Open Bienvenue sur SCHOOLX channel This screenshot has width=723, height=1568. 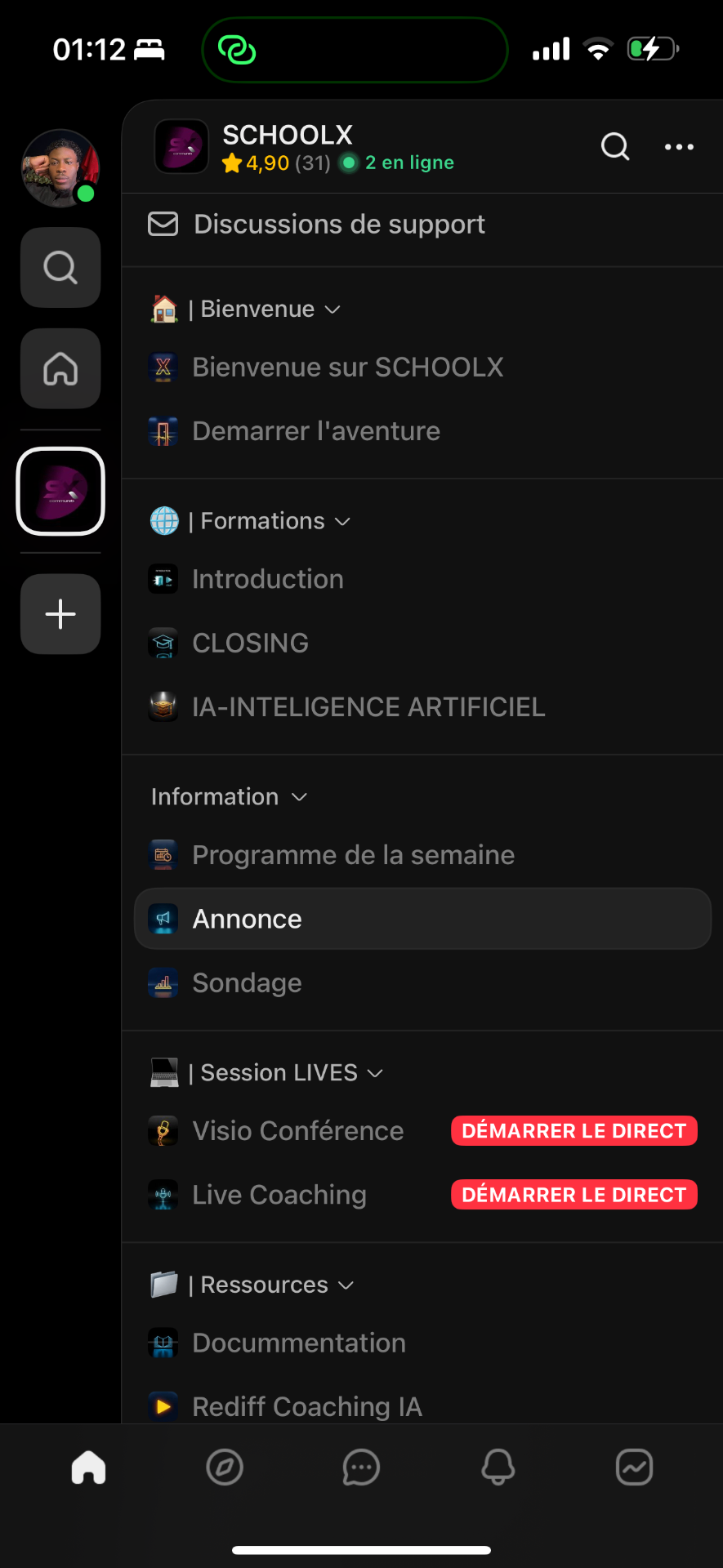click(x=347, y=367)
